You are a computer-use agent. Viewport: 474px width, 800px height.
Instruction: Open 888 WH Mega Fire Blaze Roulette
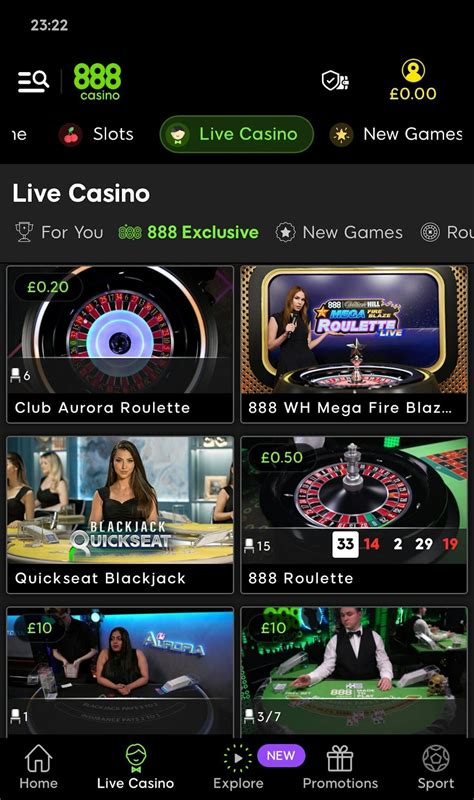(354, 344)
